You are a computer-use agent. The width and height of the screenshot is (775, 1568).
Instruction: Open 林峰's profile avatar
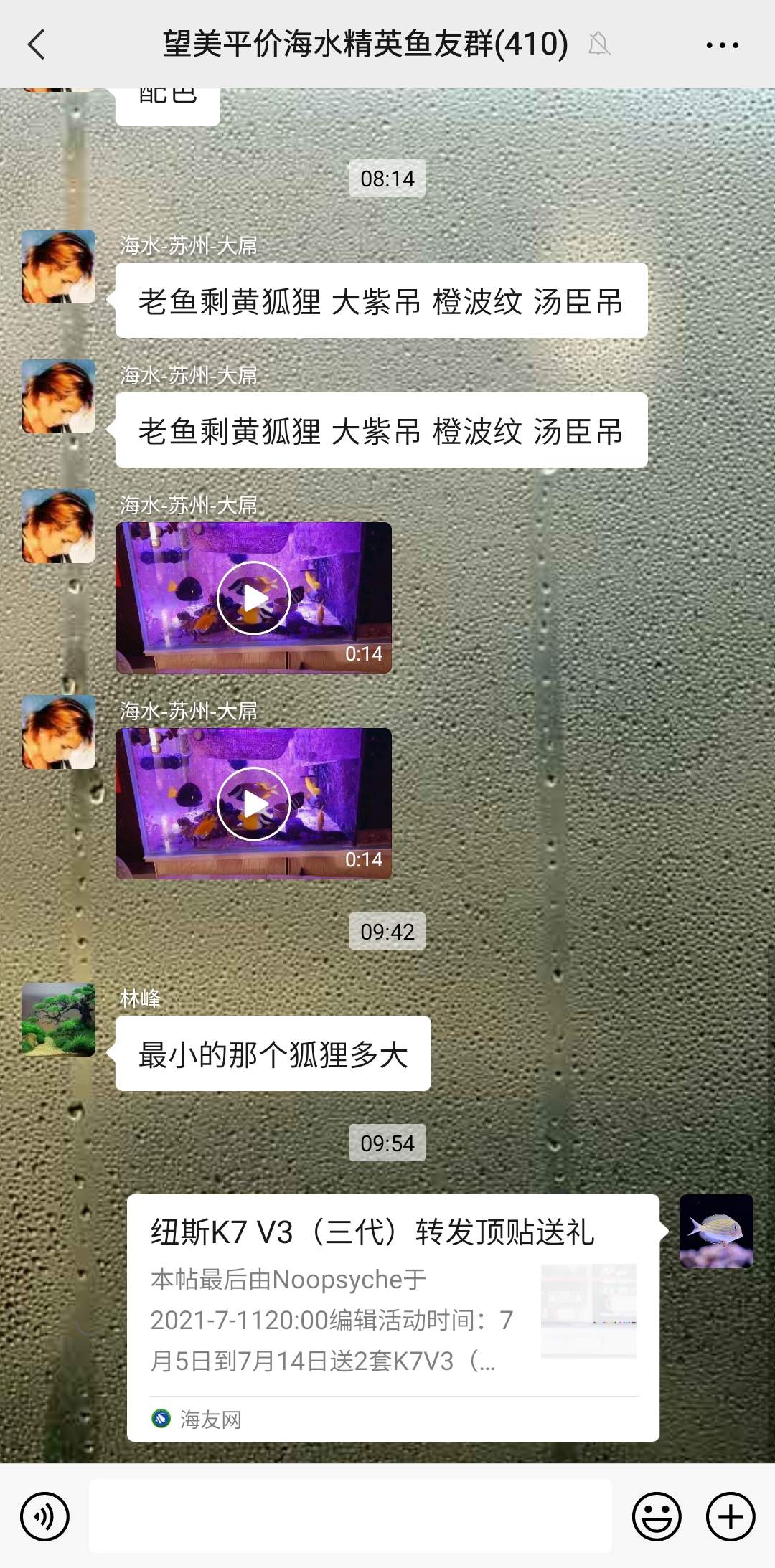pos(58,1019)
